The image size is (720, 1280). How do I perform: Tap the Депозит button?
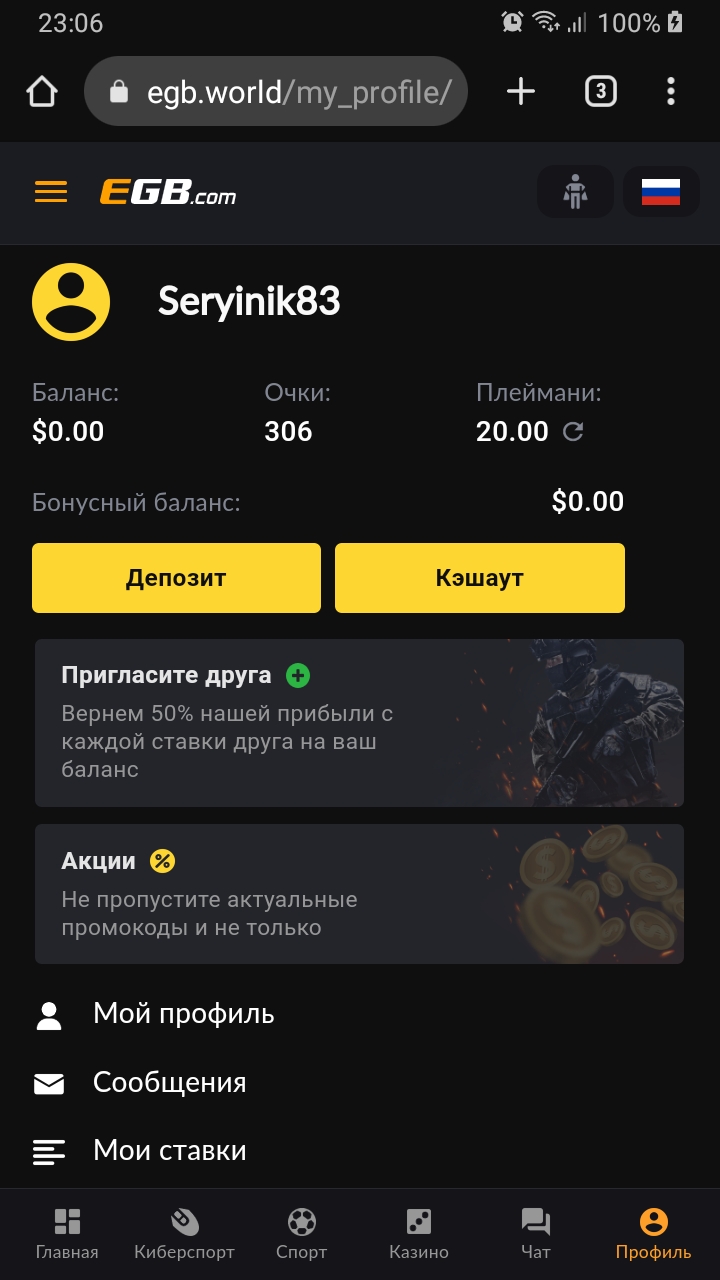click(x=176, y=578)
